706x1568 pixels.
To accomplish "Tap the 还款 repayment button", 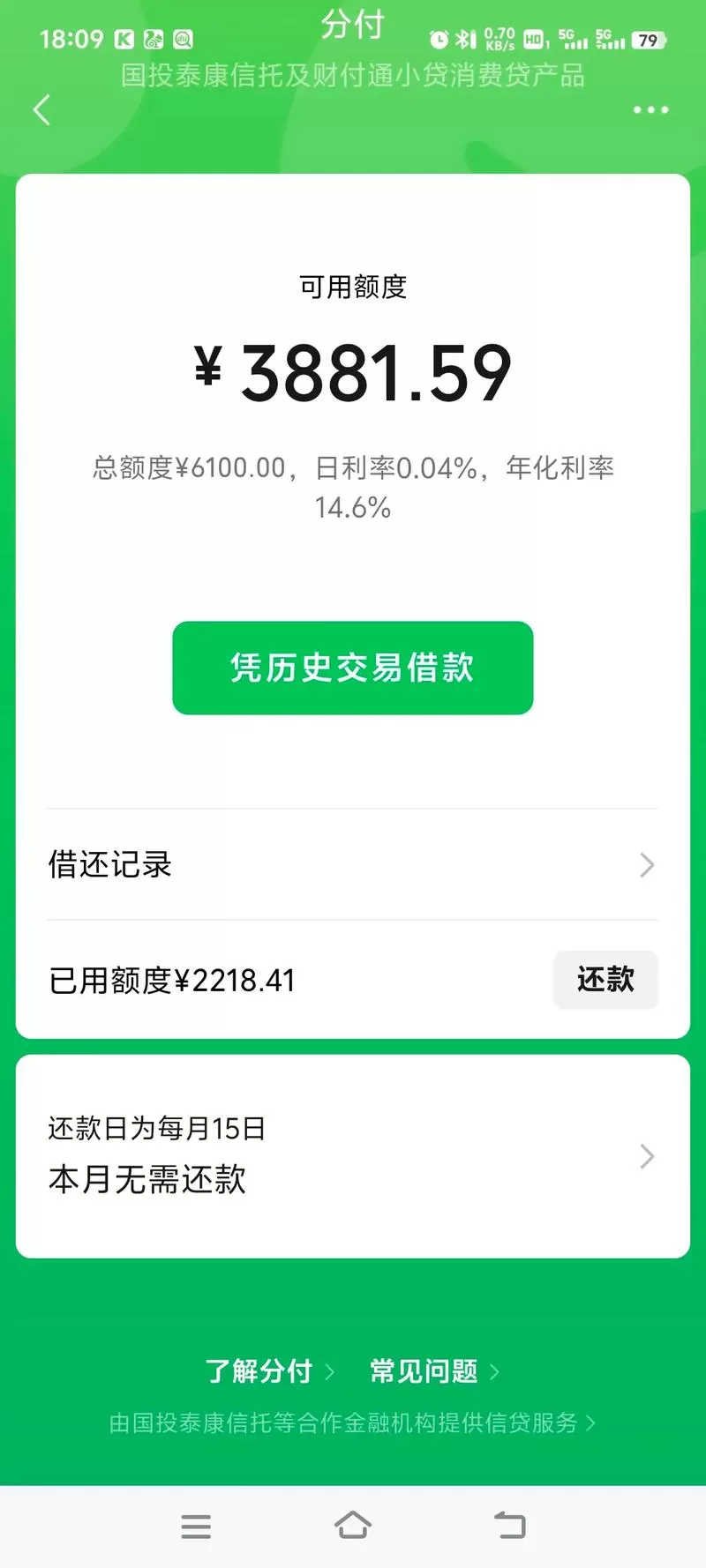I will [x=605, y=980].
